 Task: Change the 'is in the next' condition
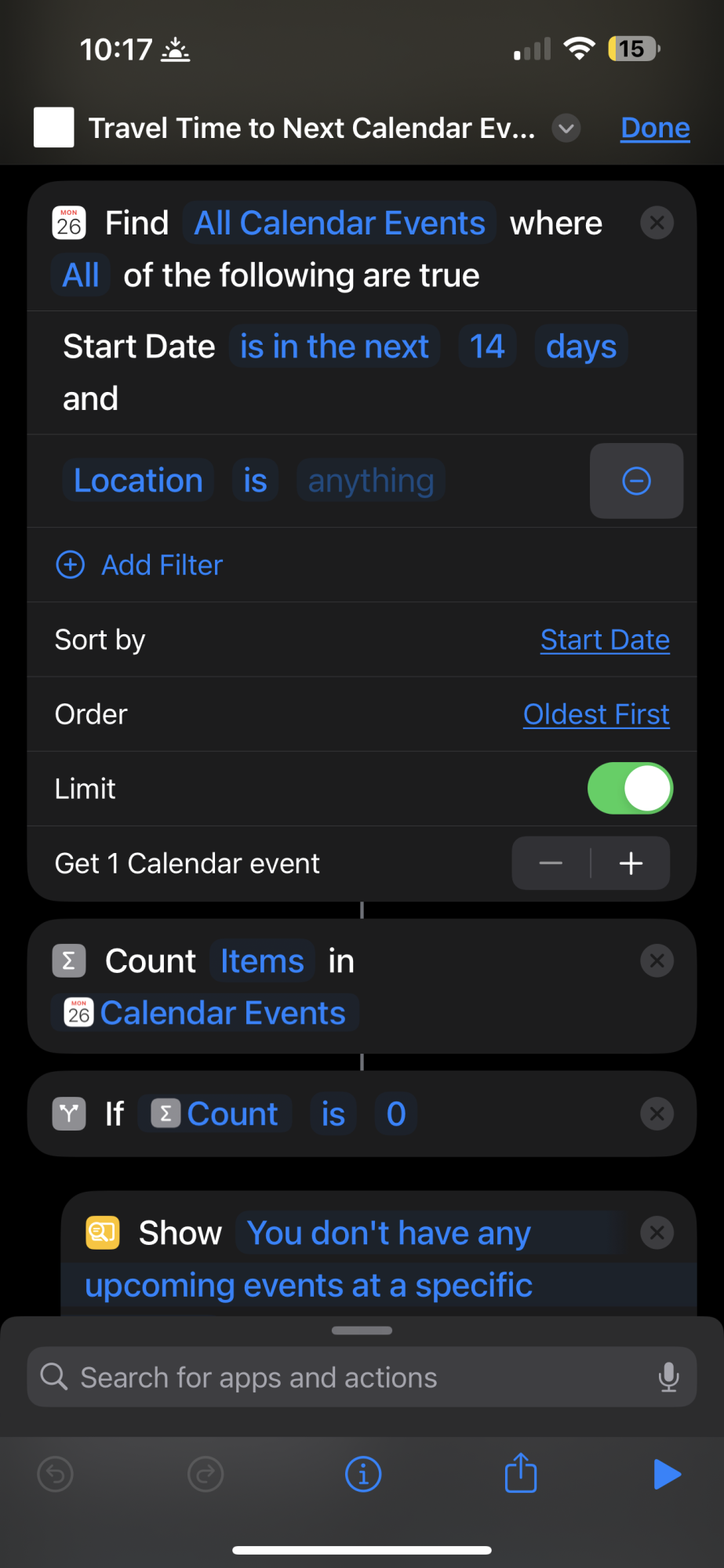coord(334,347)
